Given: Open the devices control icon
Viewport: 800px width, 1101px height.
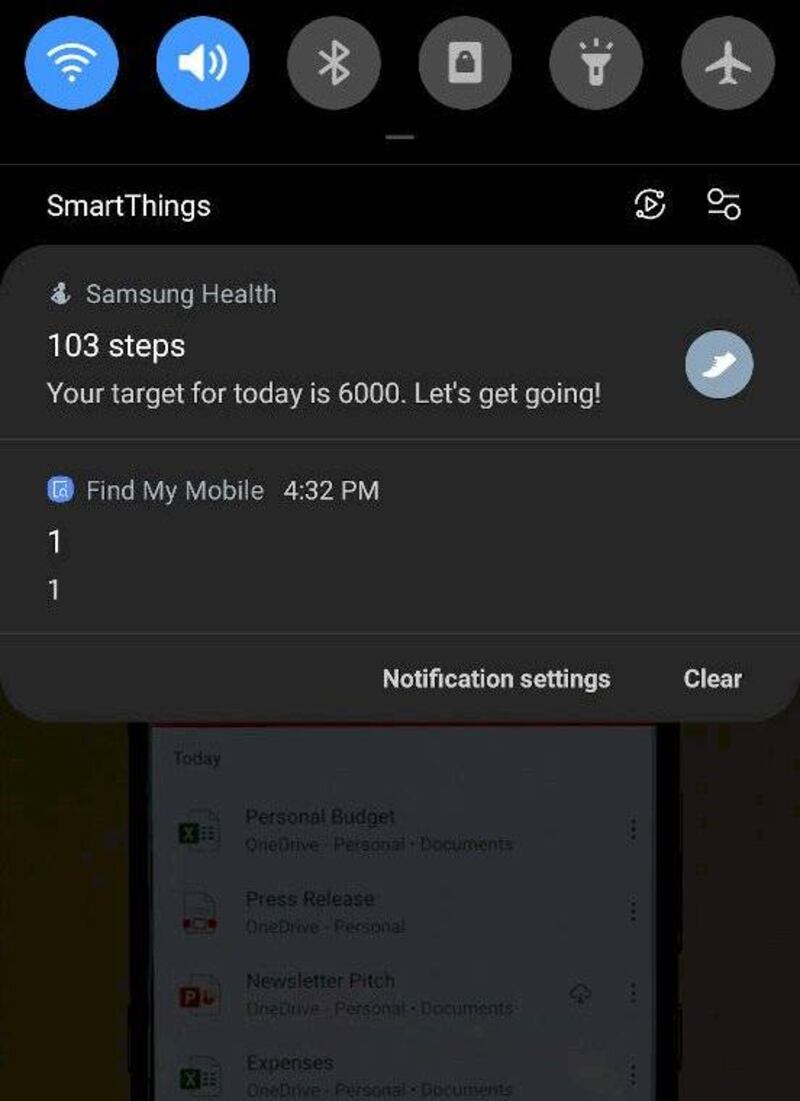Looking at the screenshot, I should [x=724, y=204].
